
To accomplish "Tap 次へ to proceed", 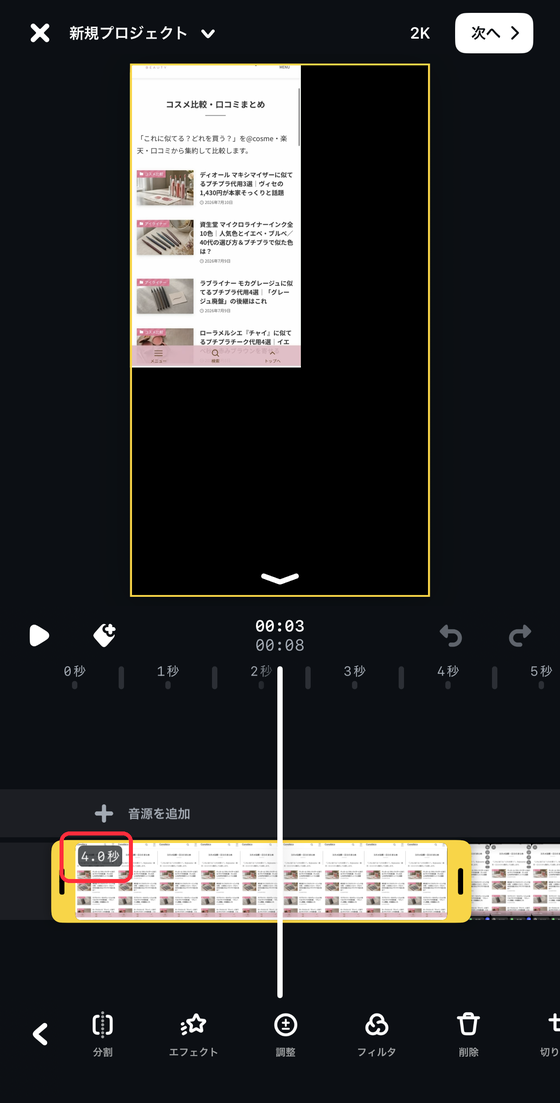I will (494, 33).
